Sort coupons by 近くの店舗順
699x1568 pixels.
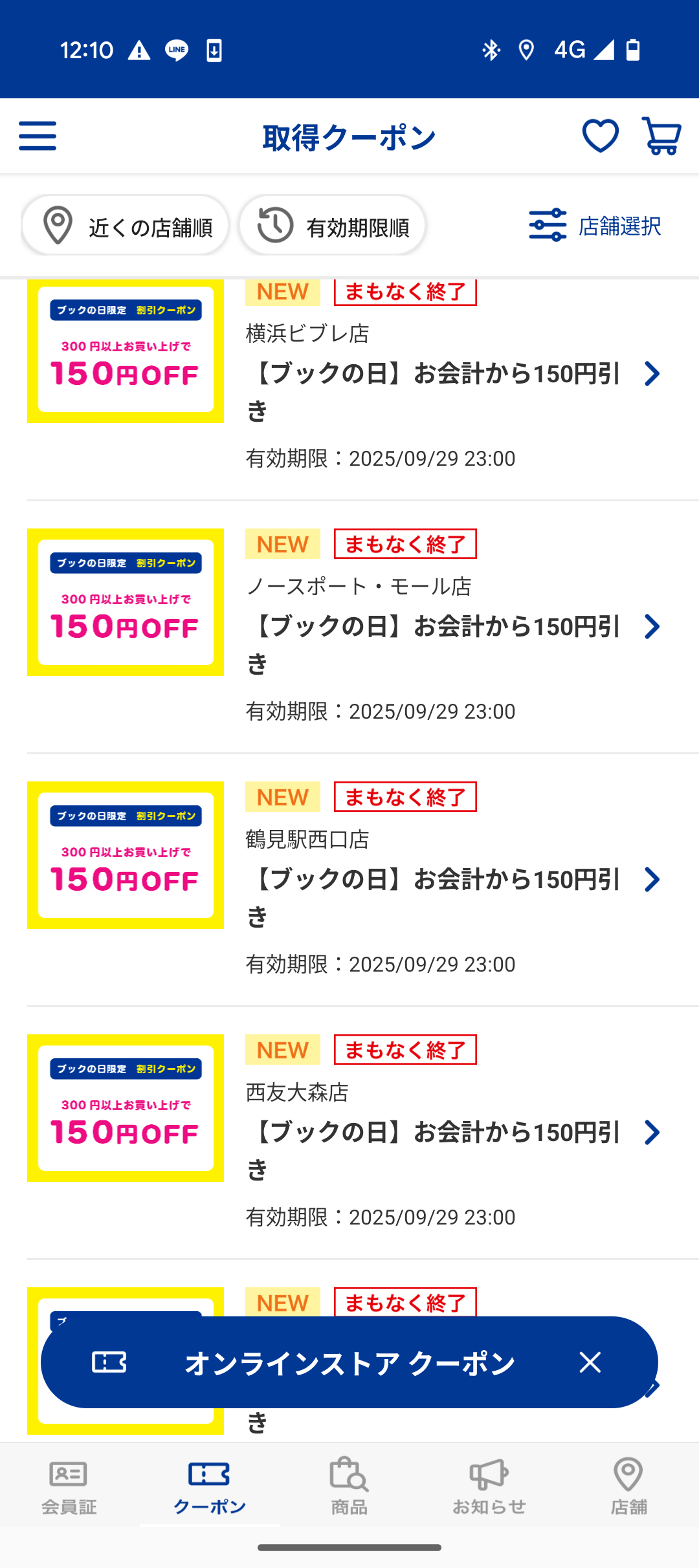click(x=126, y=226)
